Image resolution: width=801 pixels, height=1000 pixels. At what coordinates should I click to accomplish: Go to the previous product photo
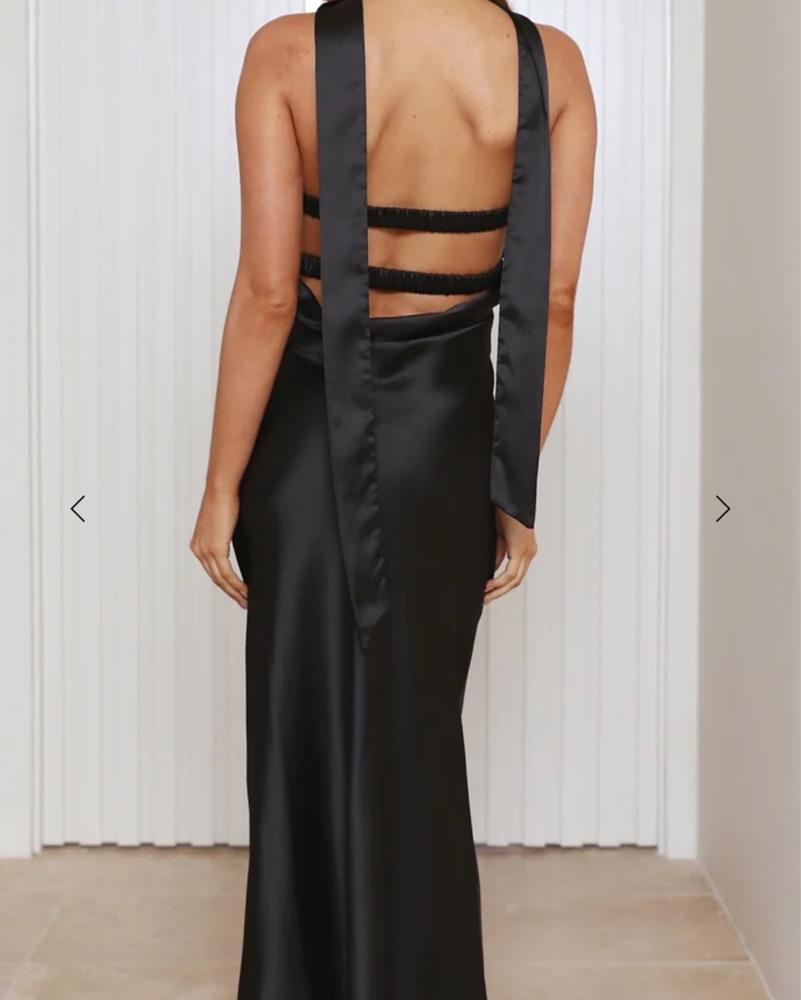78,509
